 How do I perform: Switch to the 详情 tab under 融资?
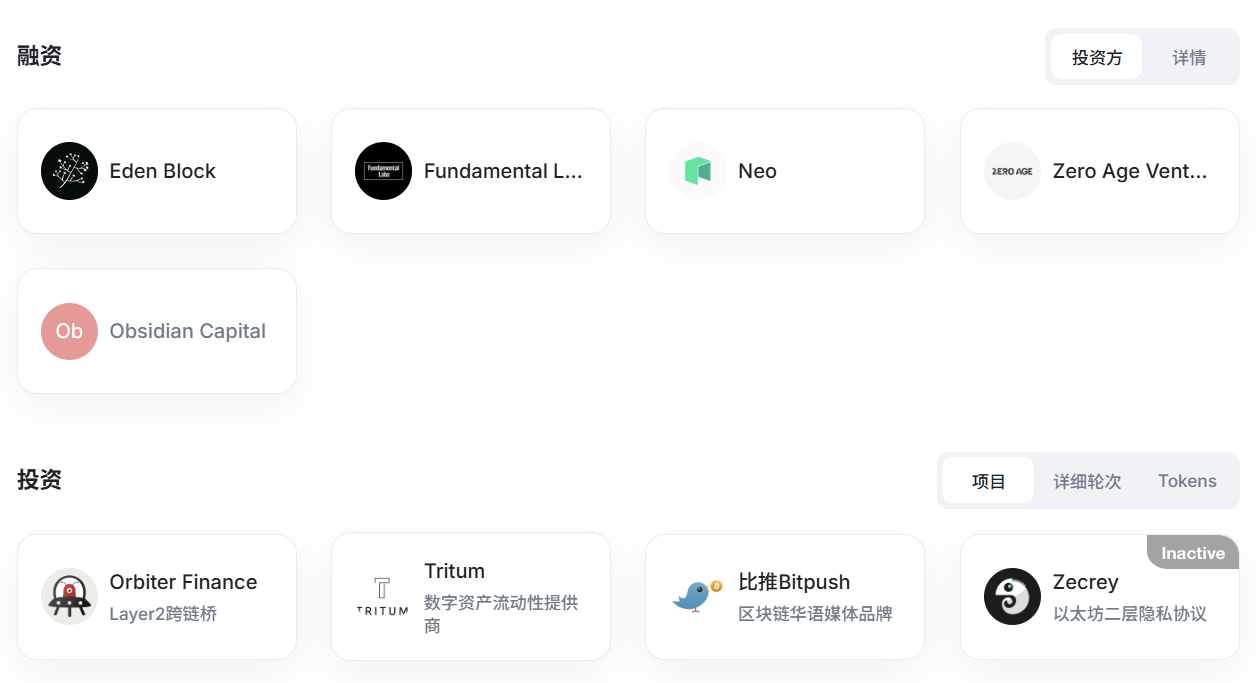[x=1188, y=57]
